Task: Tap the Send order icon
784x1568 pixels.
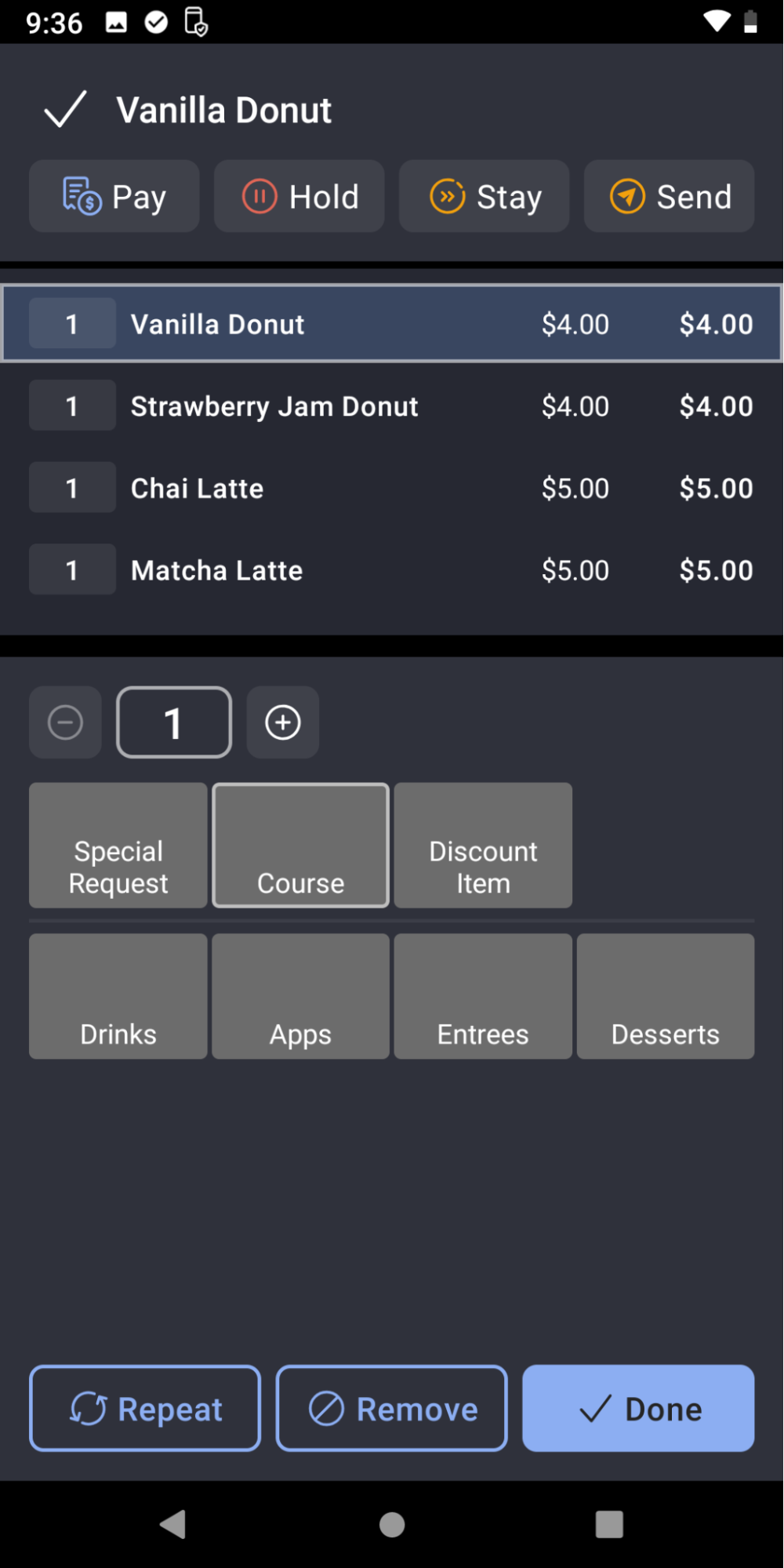Action: [x=629, y=196]
